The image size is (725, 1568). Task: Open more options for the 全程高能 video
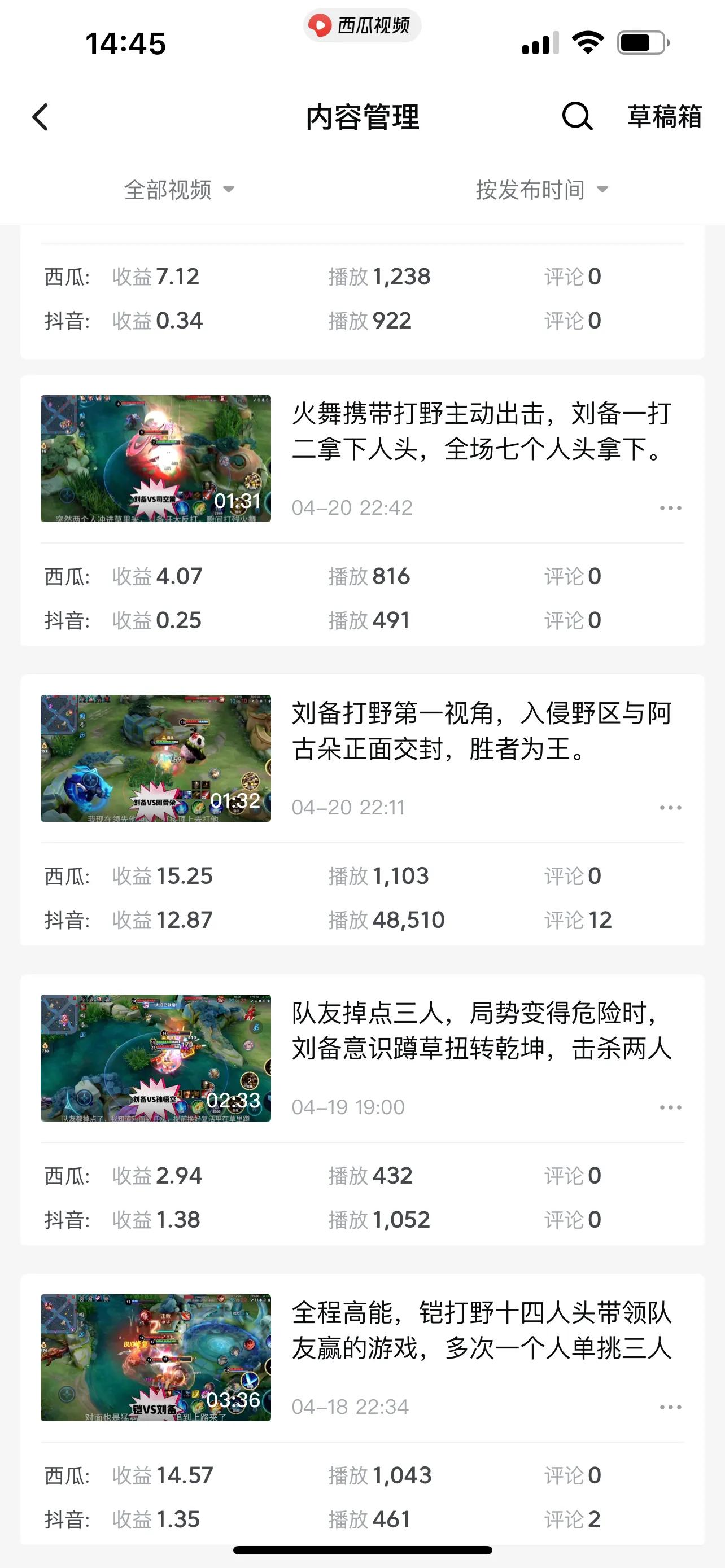pos(671,1407)
